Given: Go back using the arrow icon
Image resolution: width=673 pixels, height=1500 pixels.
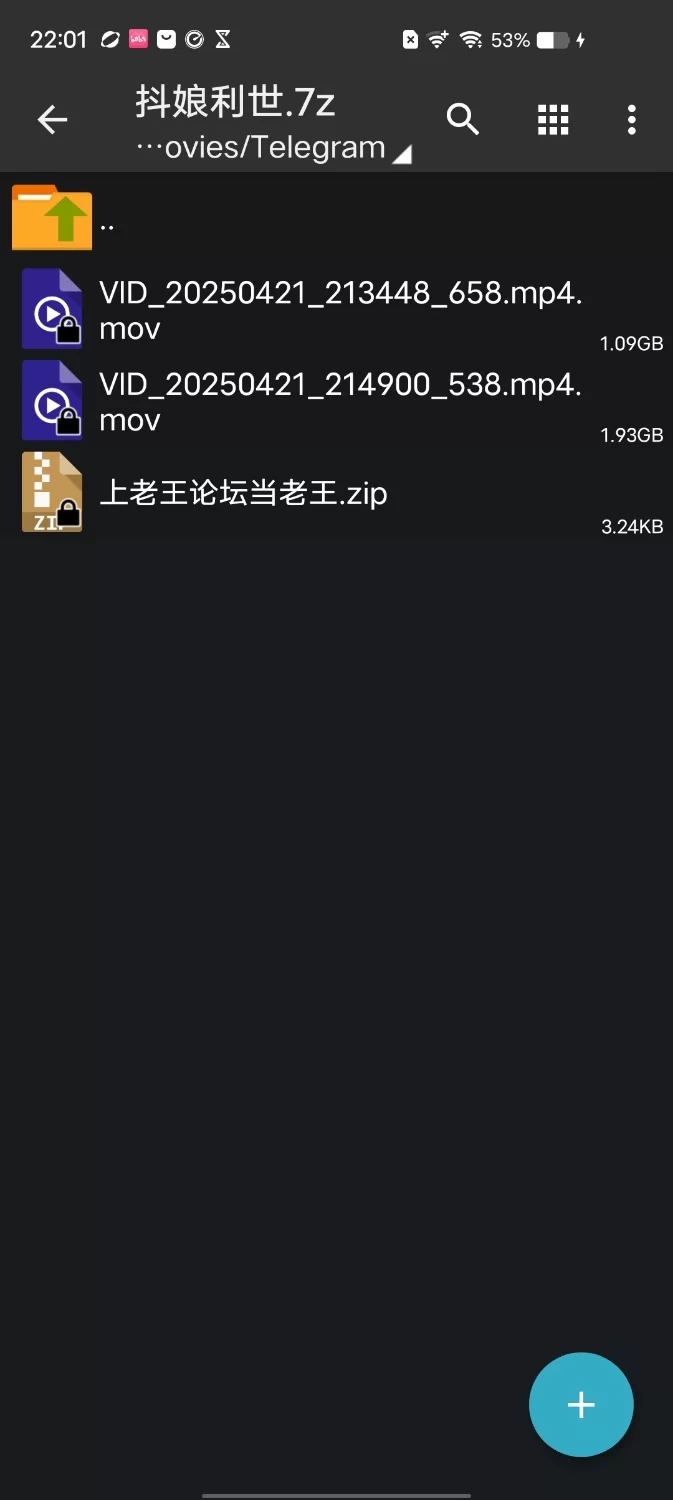Looking at the screenshot, I should coord(52,120).
